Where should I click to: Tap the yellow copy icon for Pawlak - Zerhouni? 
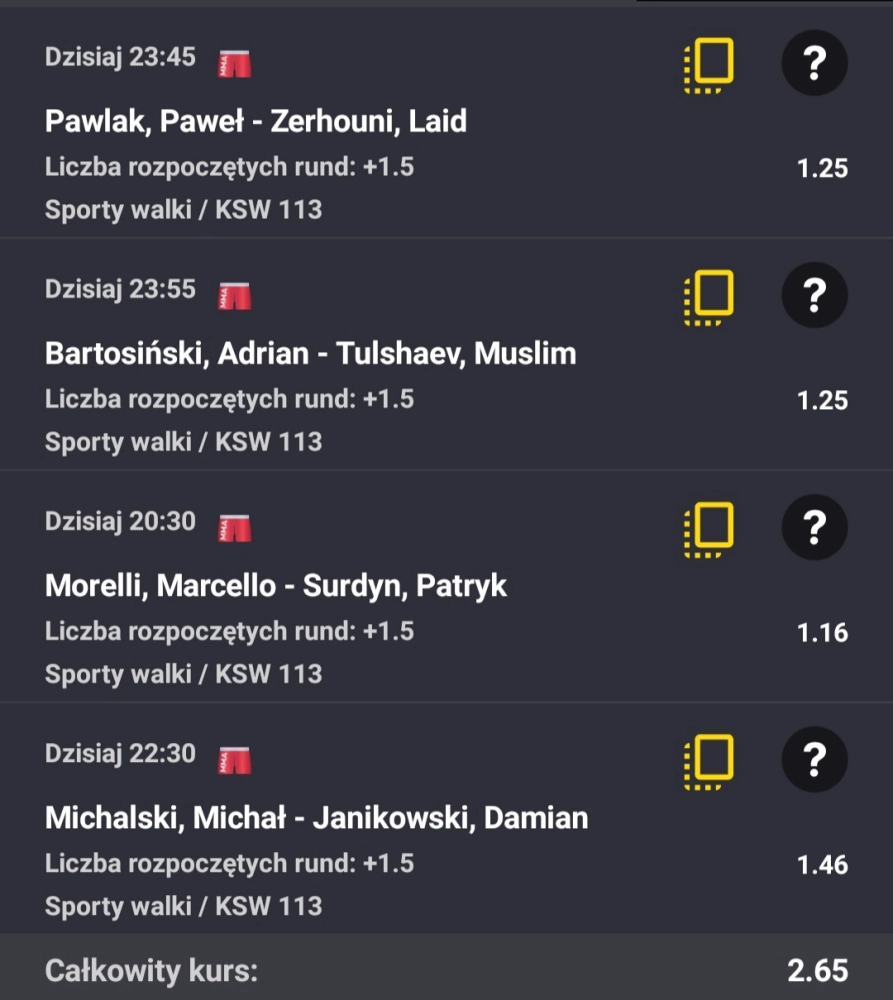coord(709,65)
